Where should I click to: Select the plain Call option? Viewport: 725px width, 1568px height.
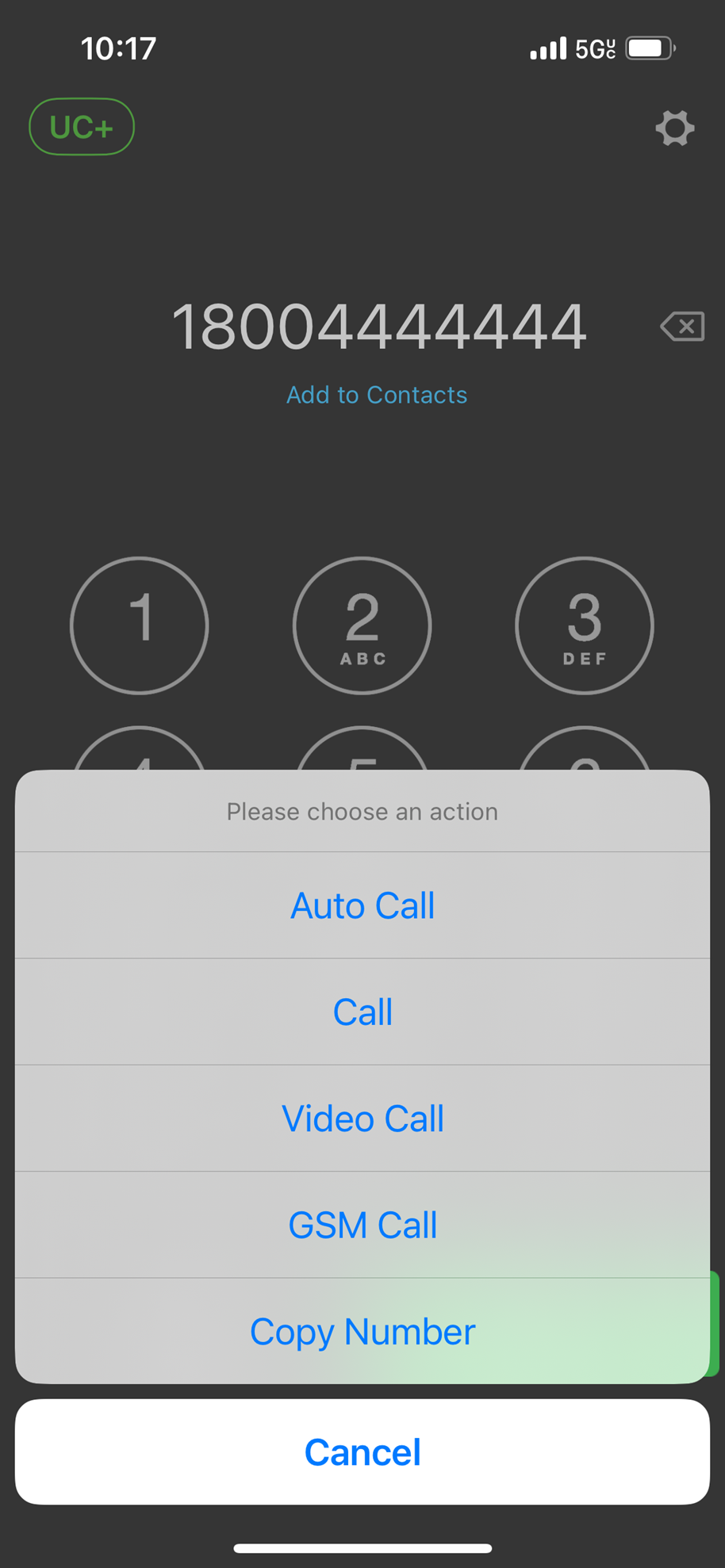click(362, 1012)
